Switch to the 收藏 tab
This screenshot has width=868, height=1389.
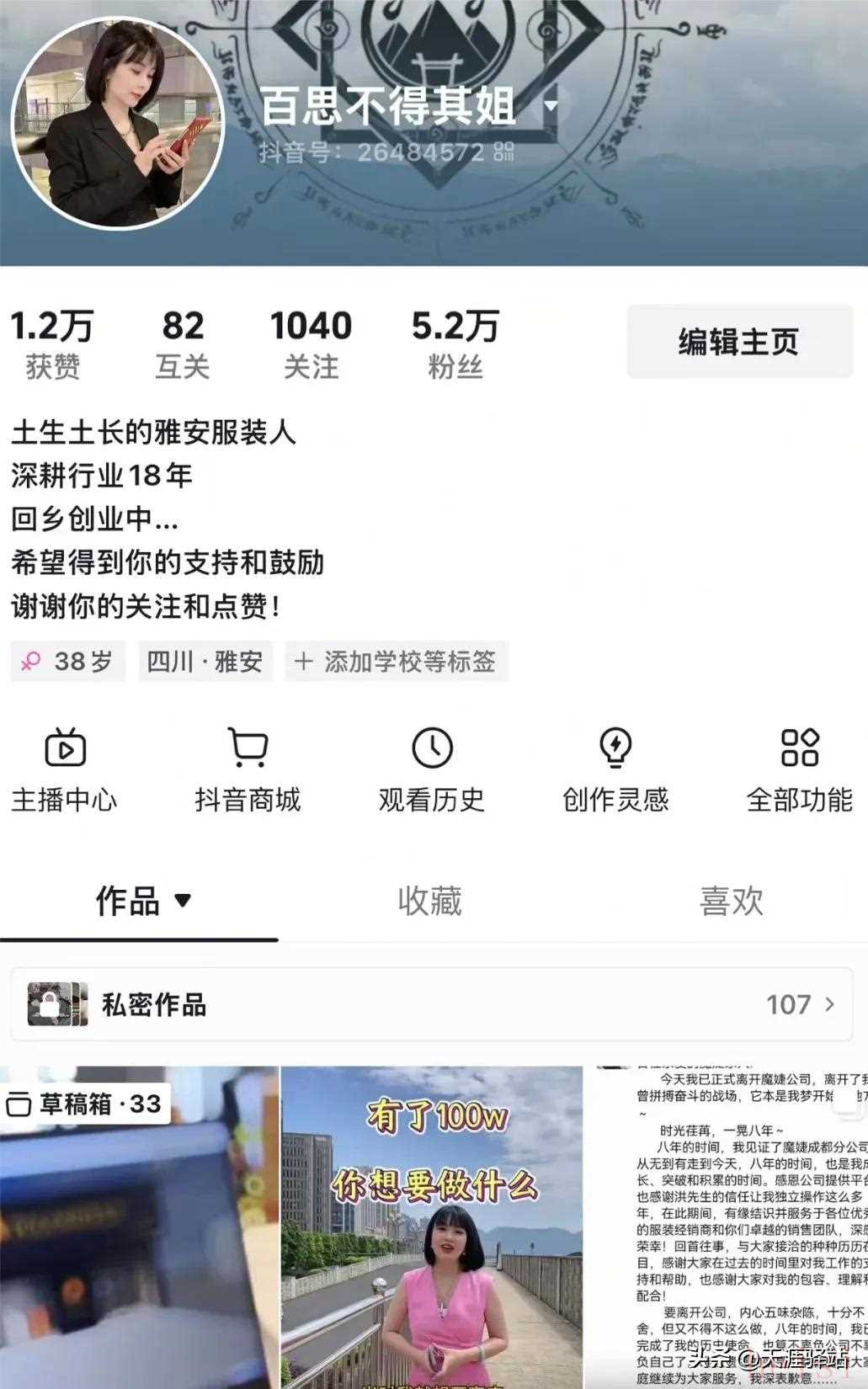[x=429, y=901]
